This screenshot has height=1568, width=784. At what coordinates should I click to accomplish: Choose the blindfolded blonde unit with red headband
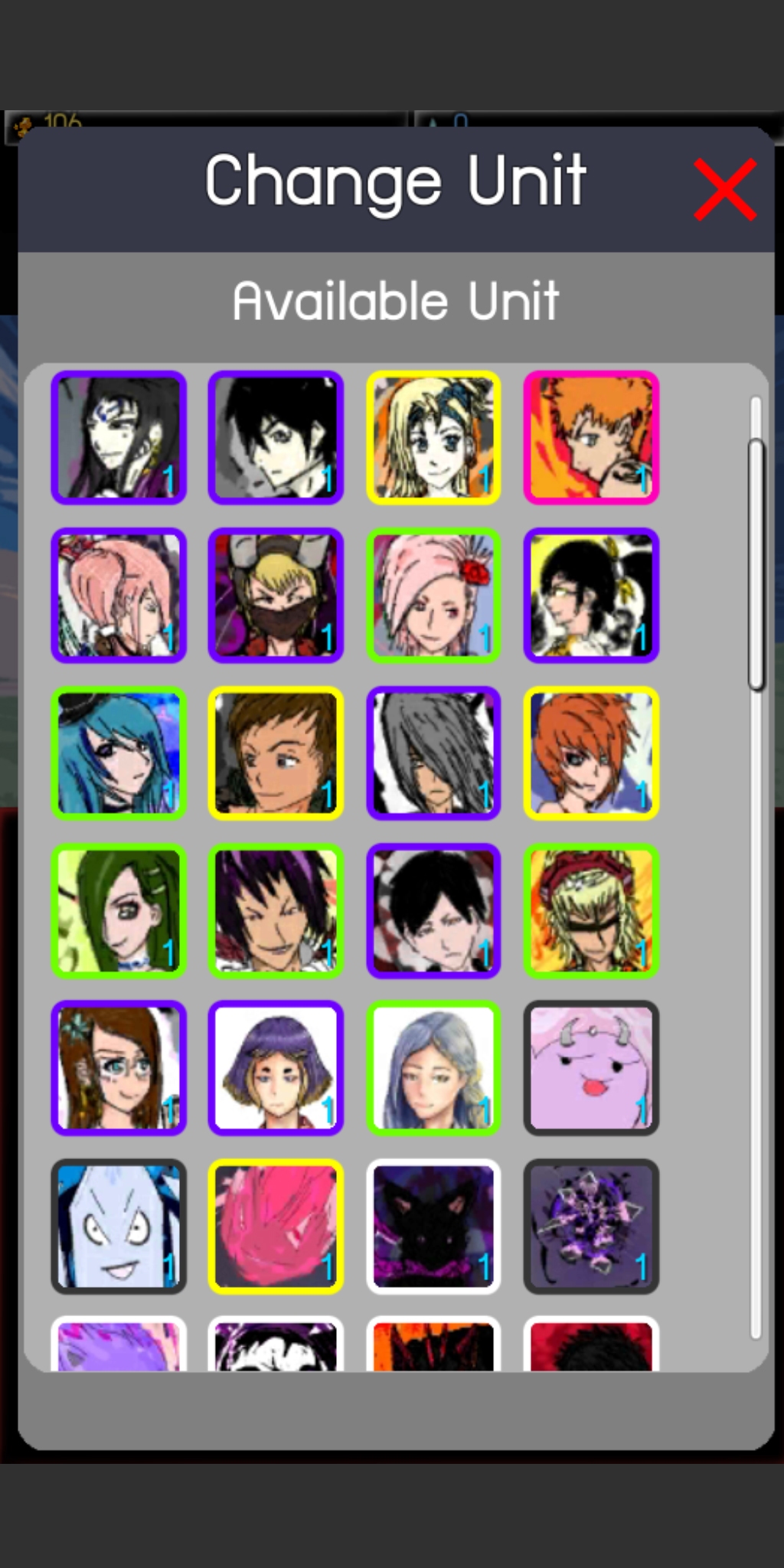[591, 910]
